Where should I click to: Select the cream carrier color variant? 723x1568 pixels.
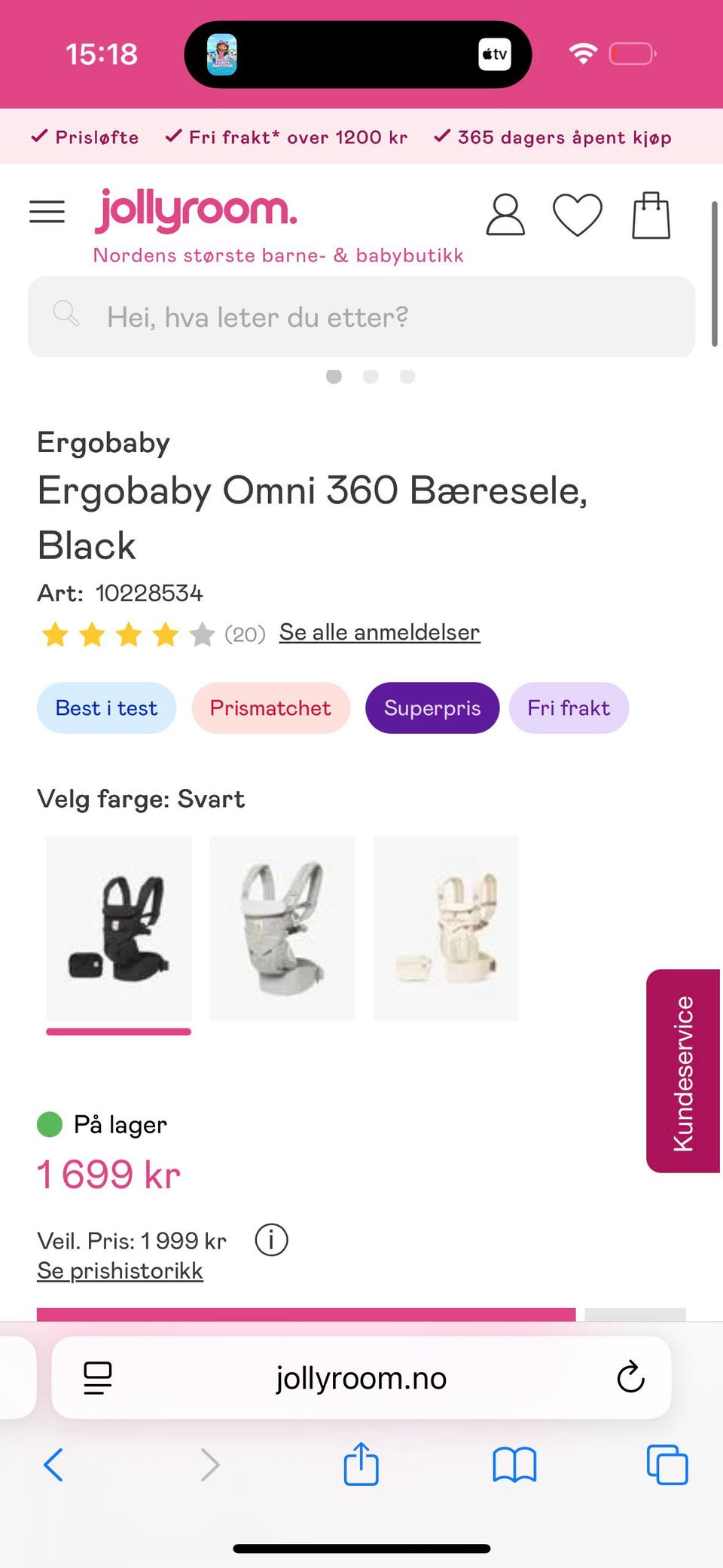click(446, 929)
